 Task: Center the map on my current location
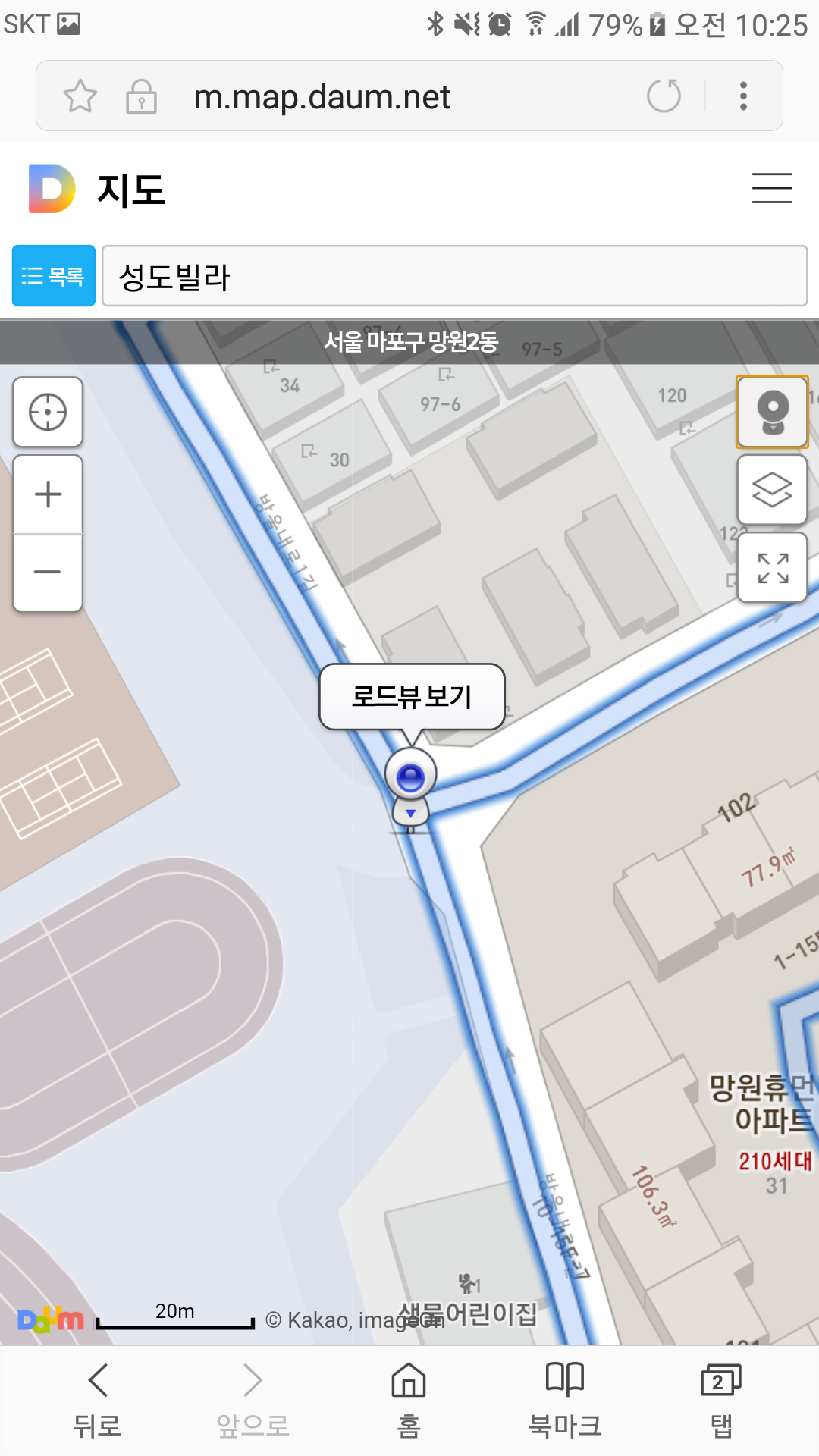[48, 413]
